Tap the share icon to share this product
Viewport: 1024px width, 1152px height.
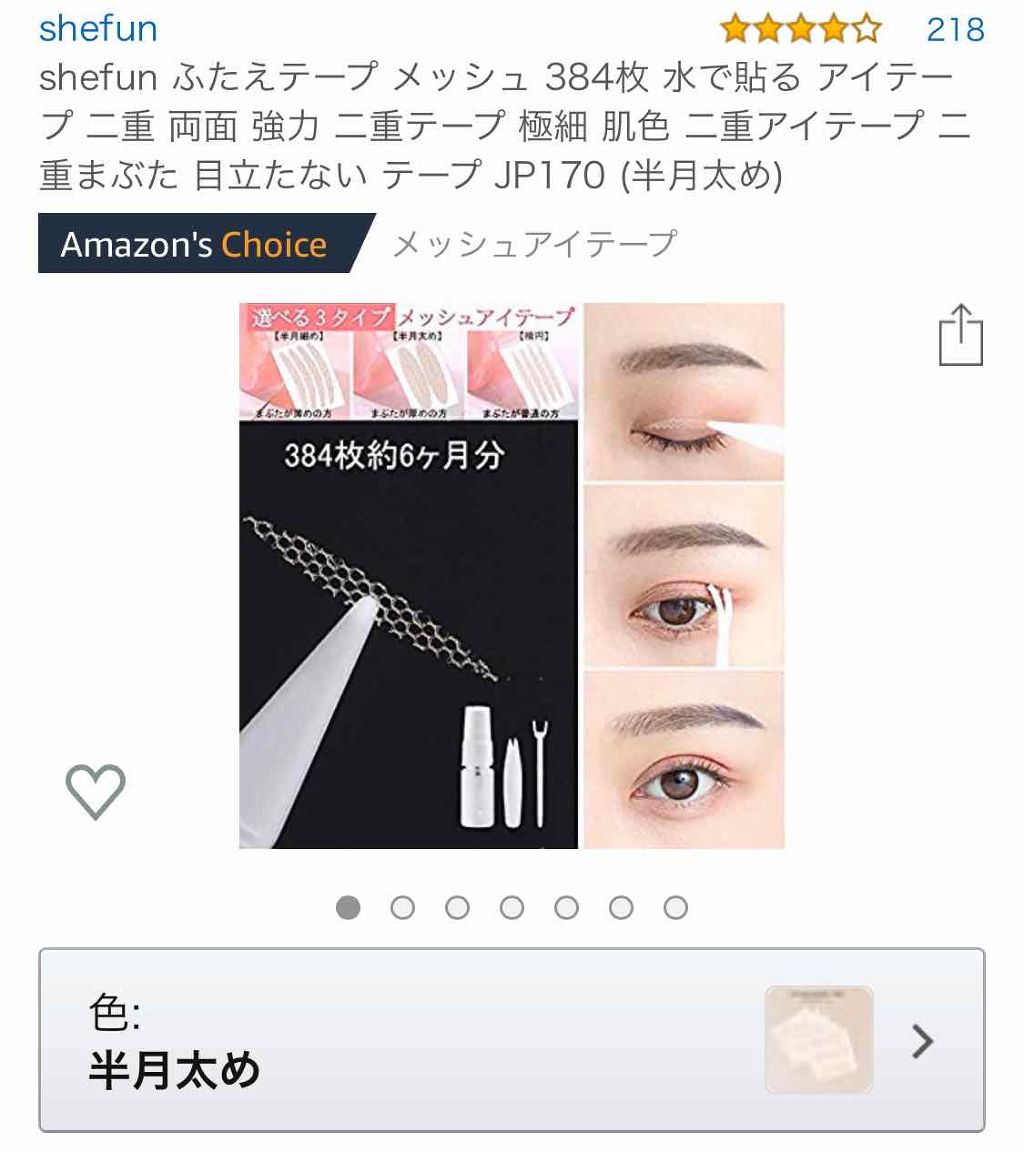[962, 335]
